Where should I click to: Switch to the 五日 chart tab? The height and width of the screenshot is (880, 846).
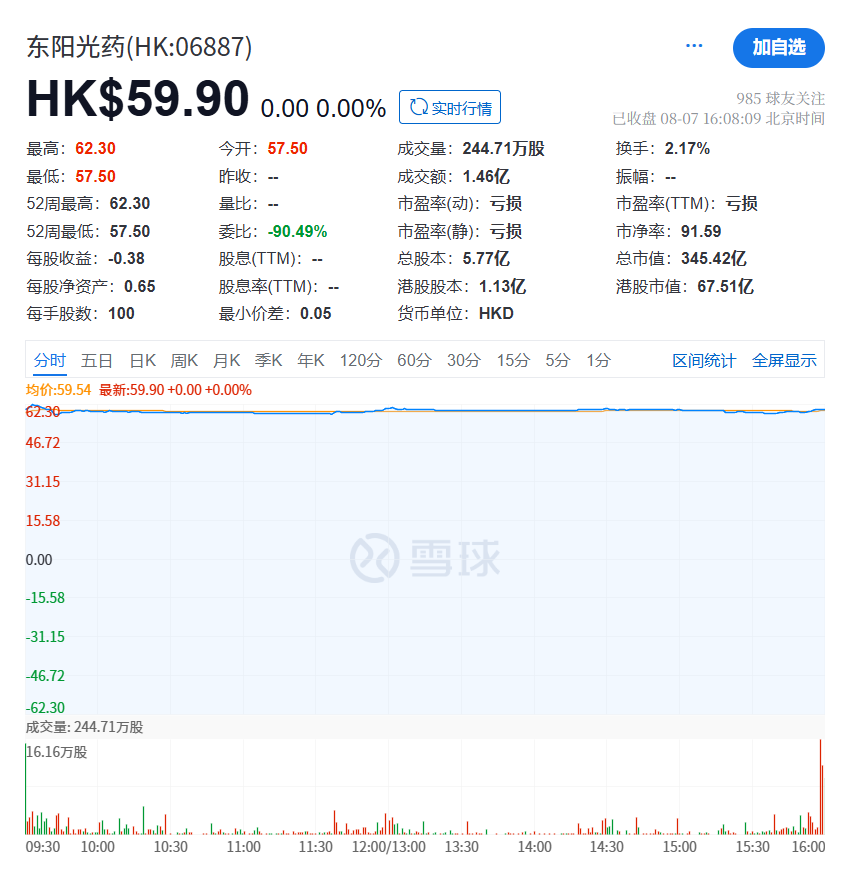tap(97, 361)
